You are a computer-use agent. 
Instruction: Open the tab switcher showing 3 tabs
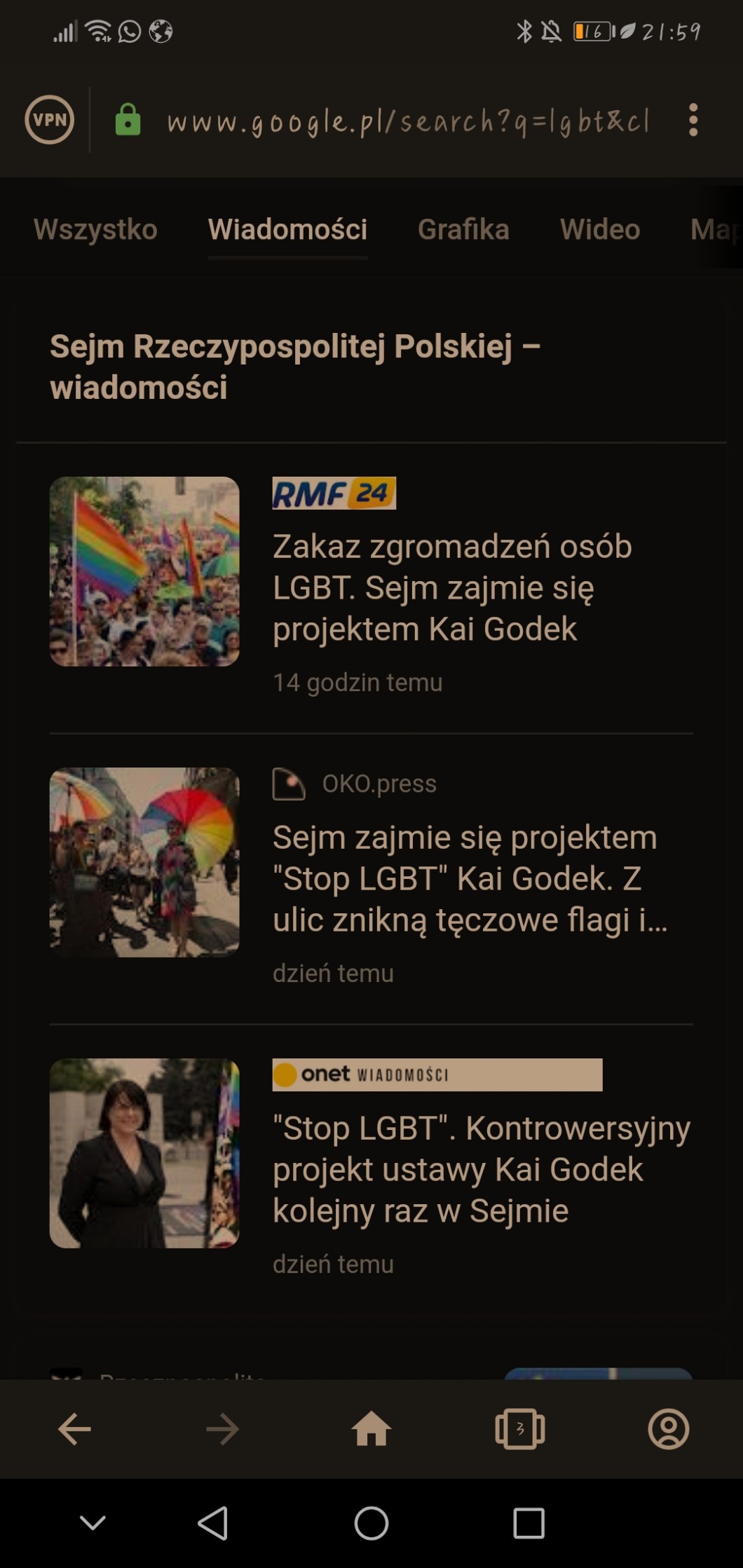pos(520,1429)
